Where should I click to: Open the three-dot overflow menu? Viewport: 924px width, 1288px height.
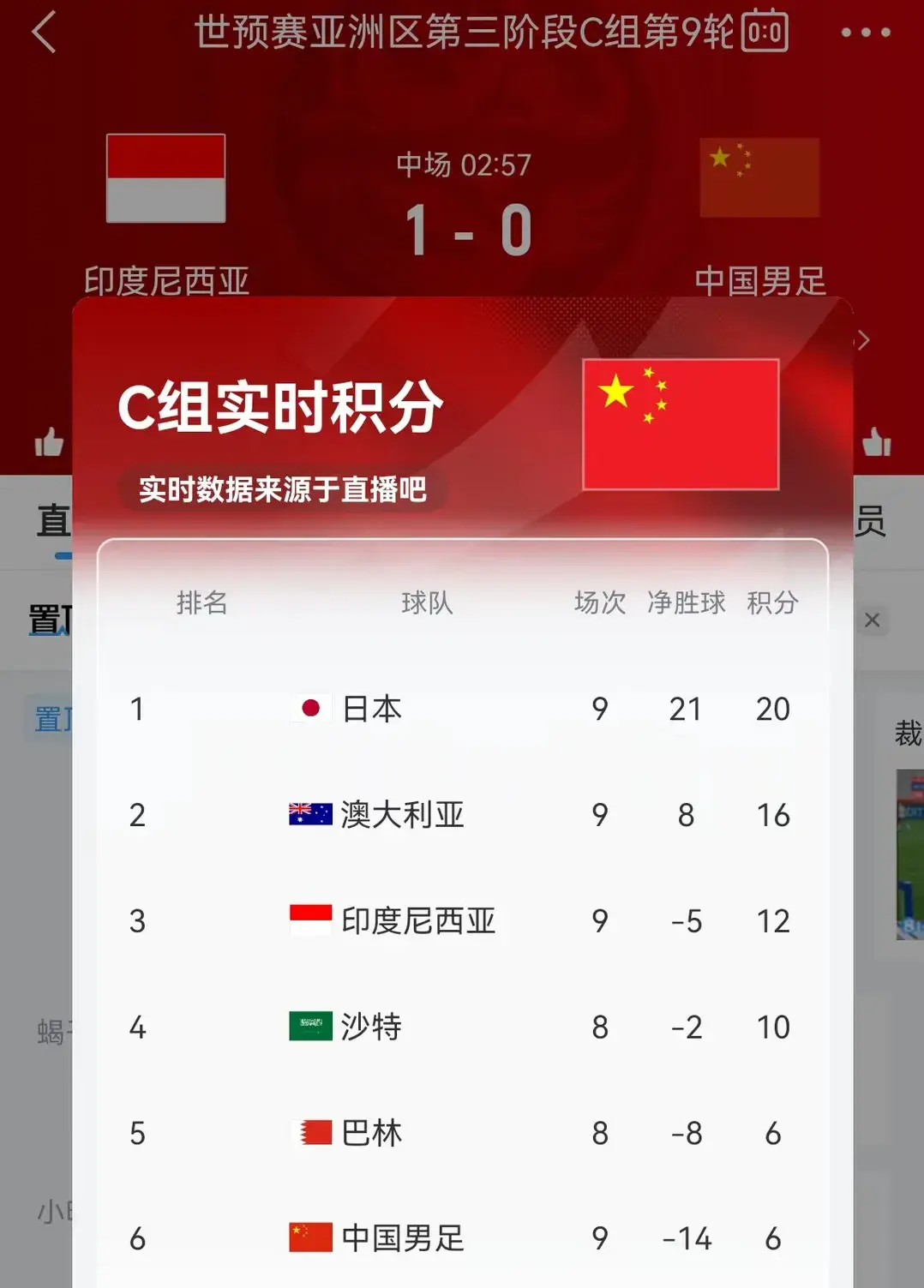tap(865, 33)
